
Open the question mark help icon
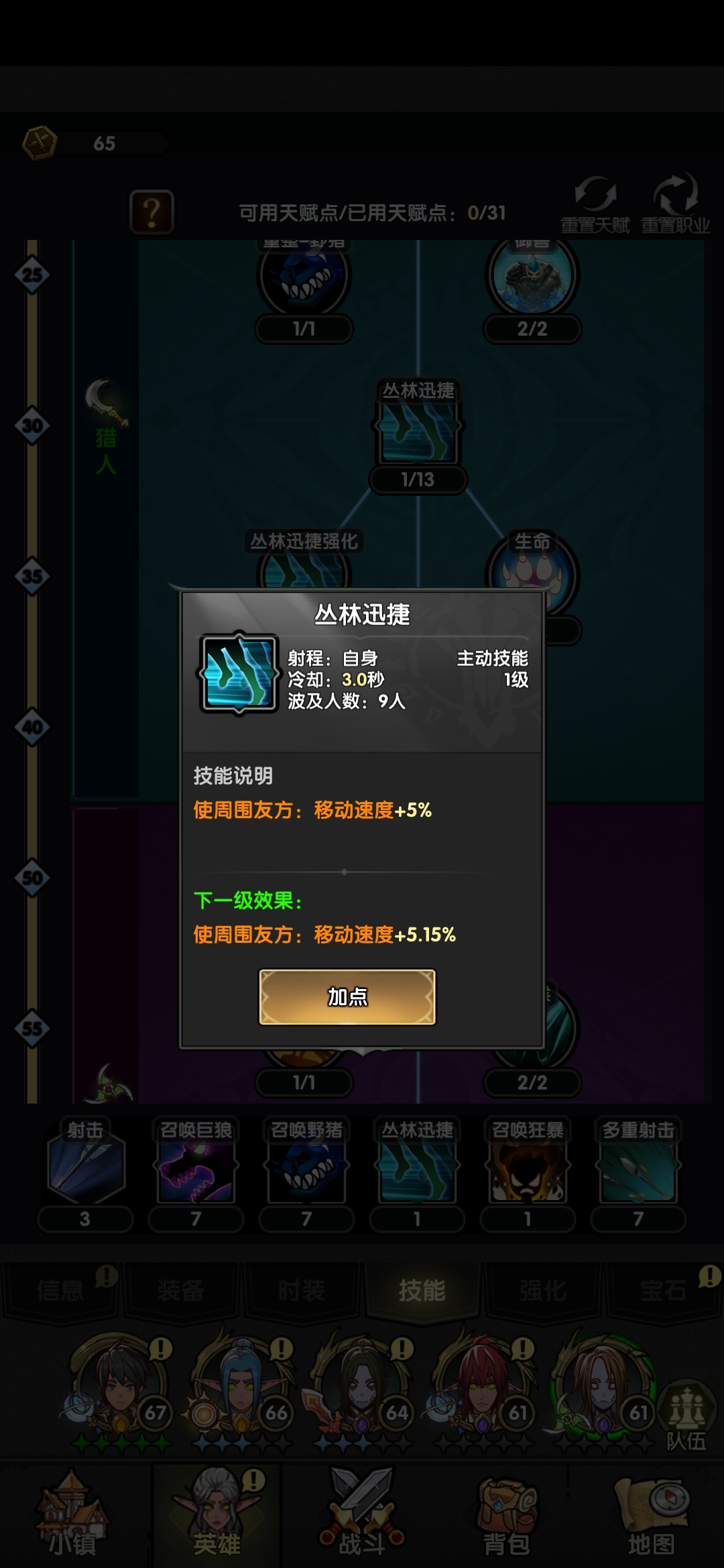(152, 212)
